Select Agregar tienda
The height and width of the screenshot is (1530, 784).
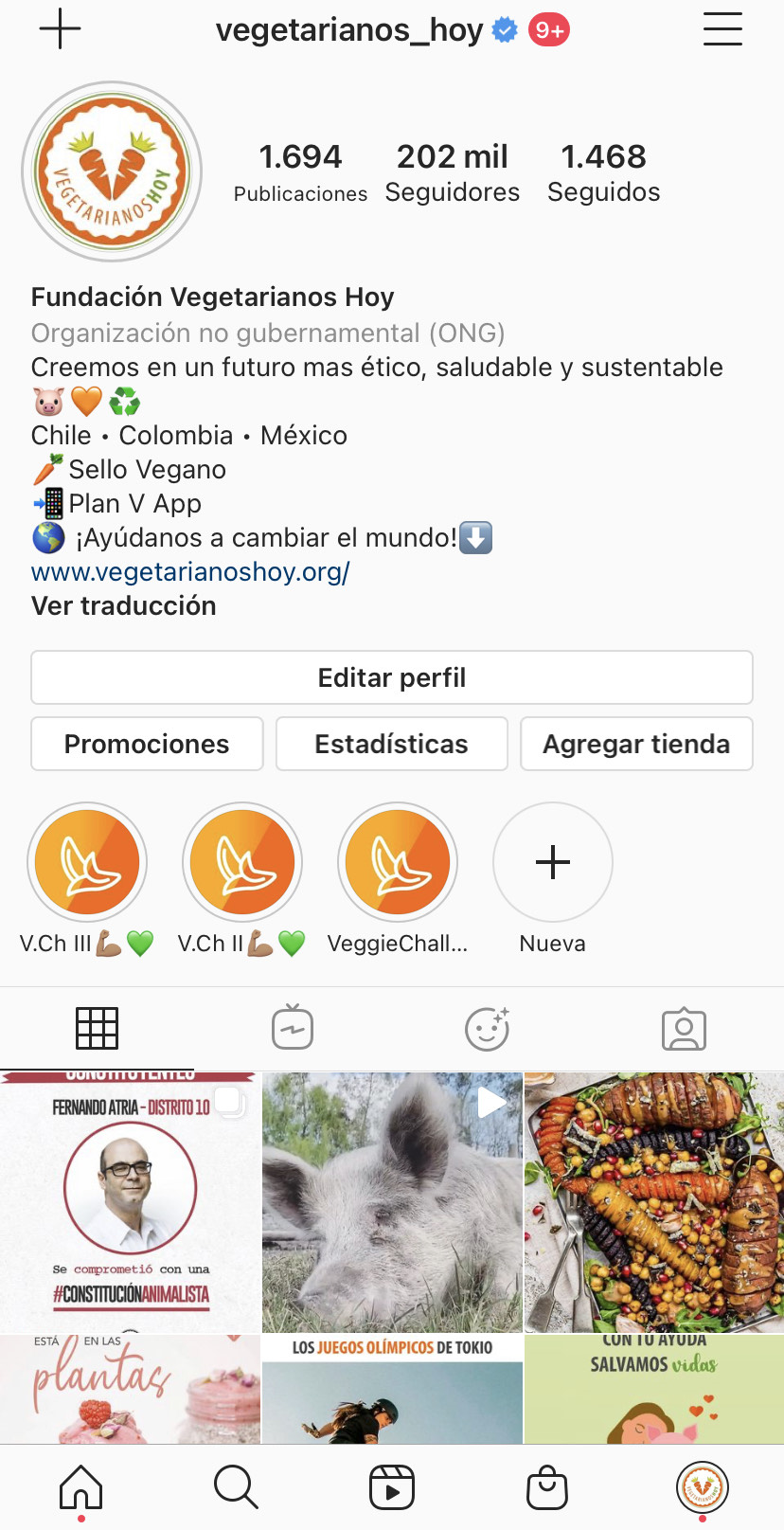point(636,744)
